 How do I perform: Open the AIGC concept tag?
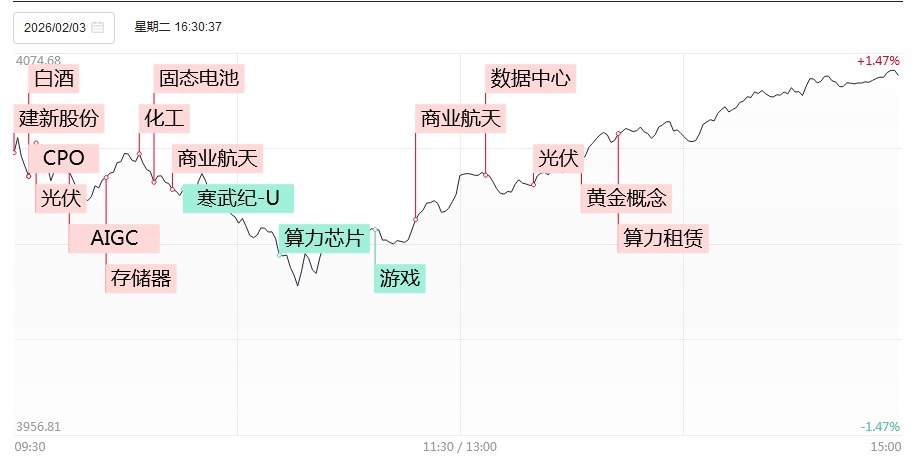[x=113, y=238]
